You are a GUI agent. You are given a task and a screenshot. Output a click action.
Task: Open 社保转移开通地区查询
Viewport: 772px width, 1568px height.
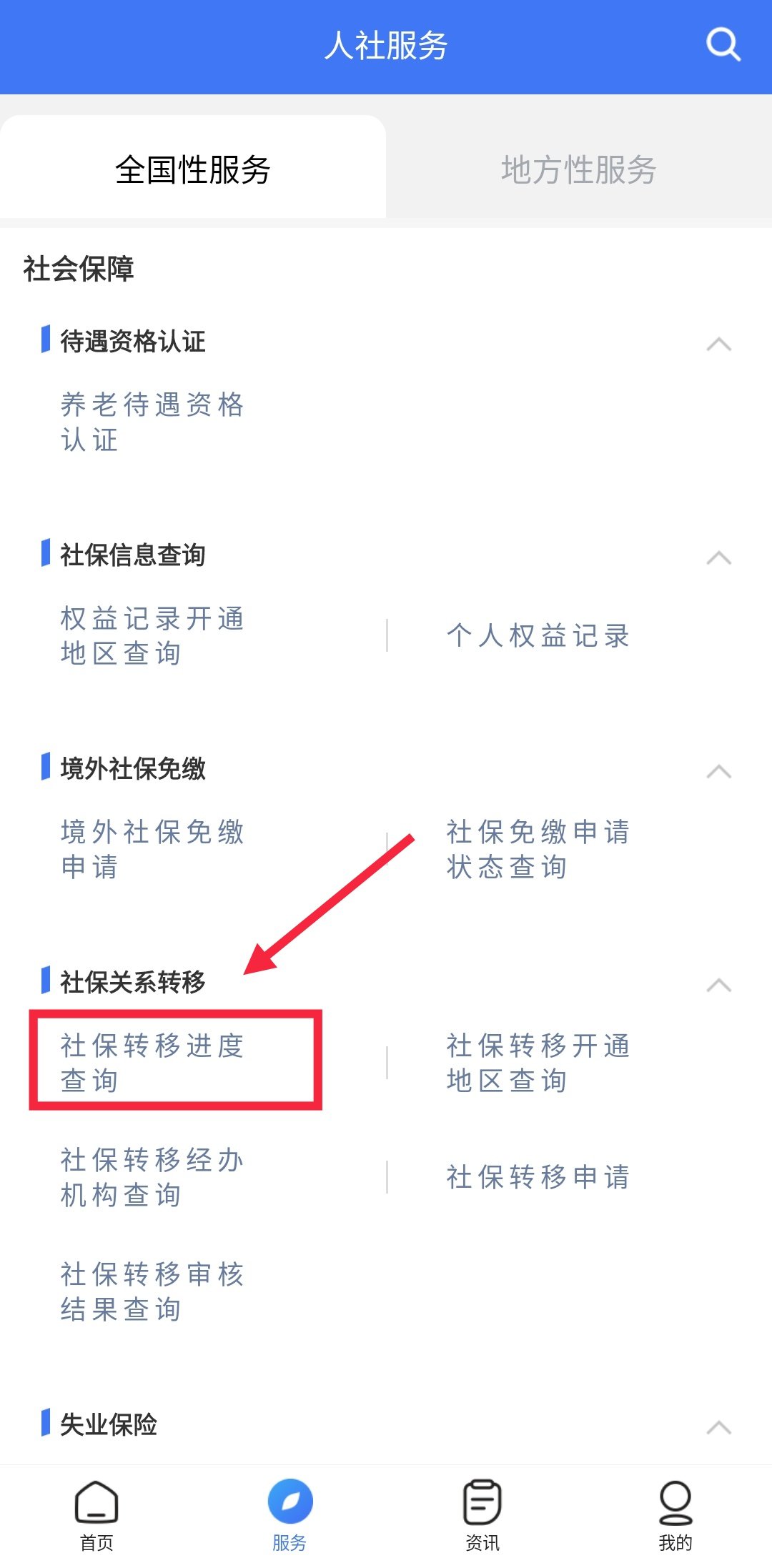pyautogui.click(x=538, y=1063)
